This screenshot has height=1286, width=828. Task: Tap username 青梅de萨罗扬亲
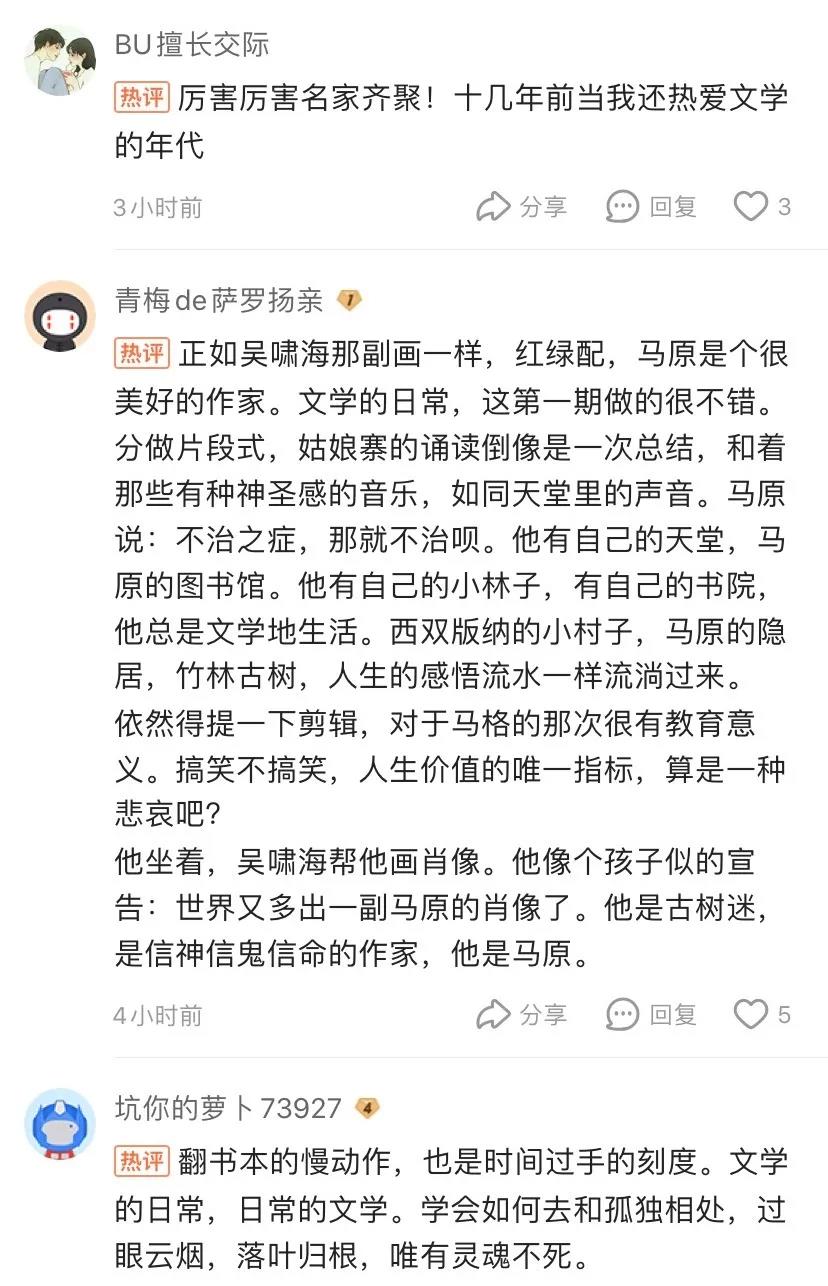tap(220, 299)
